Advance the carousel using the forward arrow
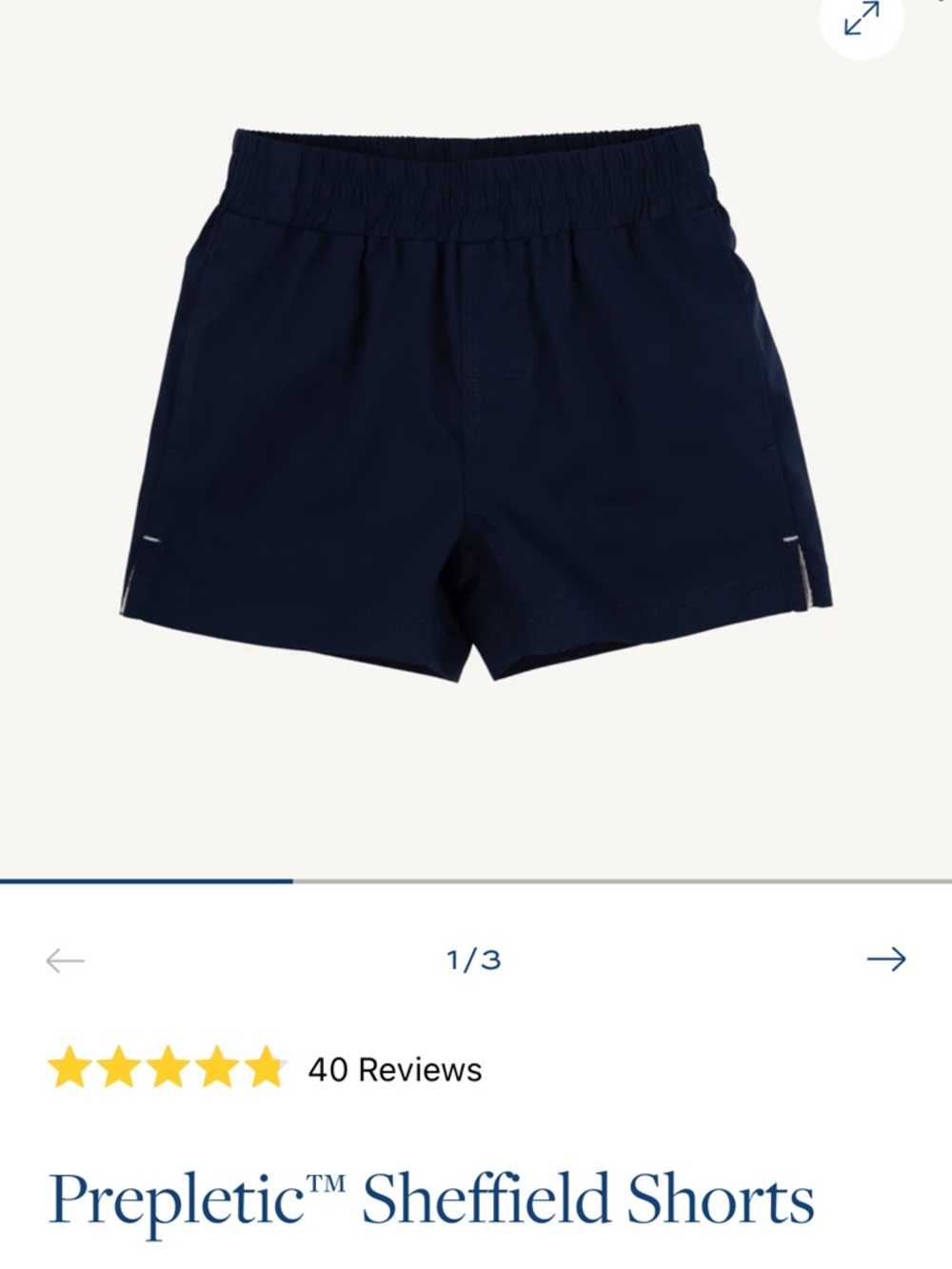 click(x=887, y=959)
